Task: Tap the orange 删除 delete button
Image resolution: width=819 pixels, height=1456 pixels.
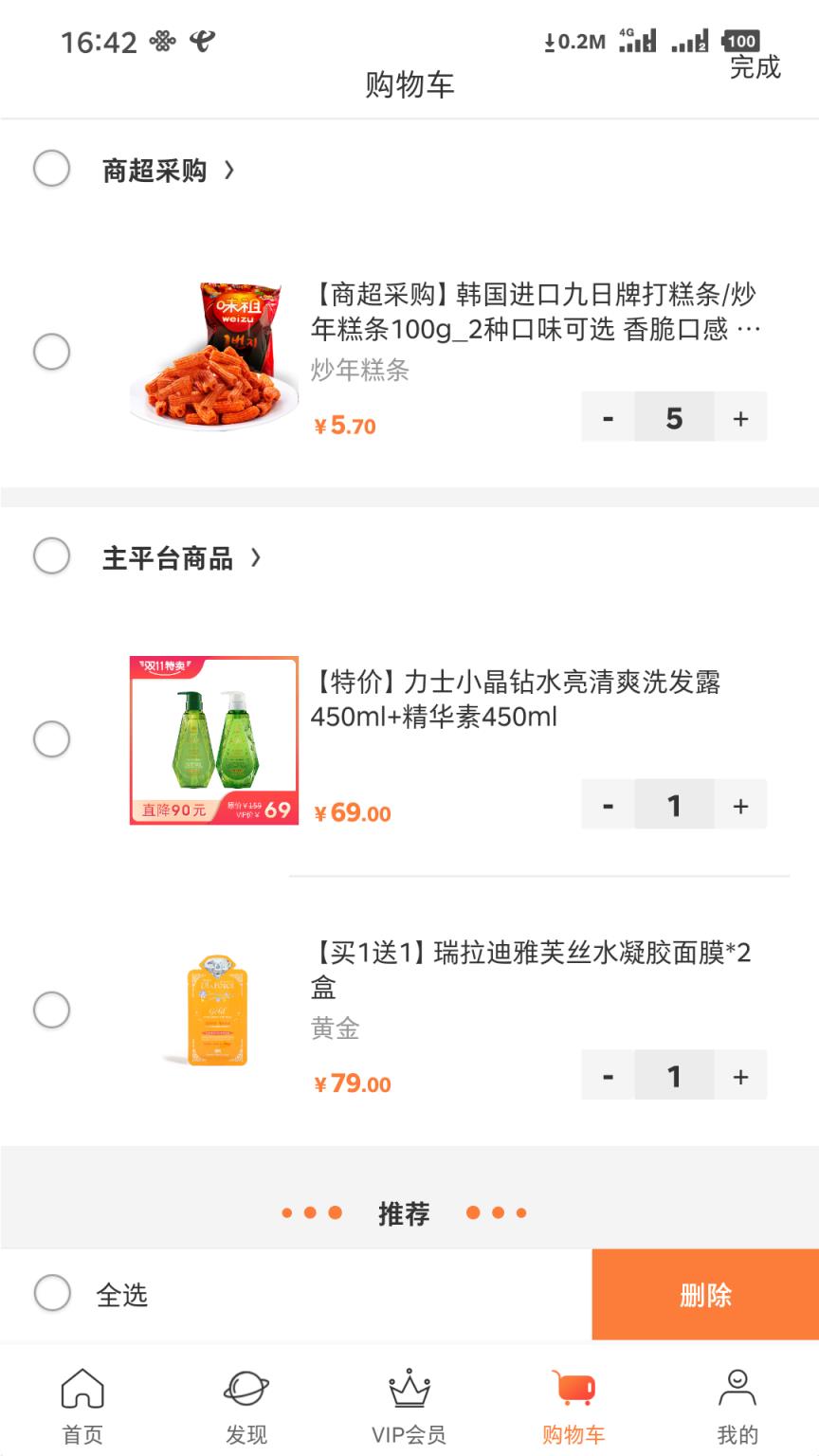Action: point(704,1293)
